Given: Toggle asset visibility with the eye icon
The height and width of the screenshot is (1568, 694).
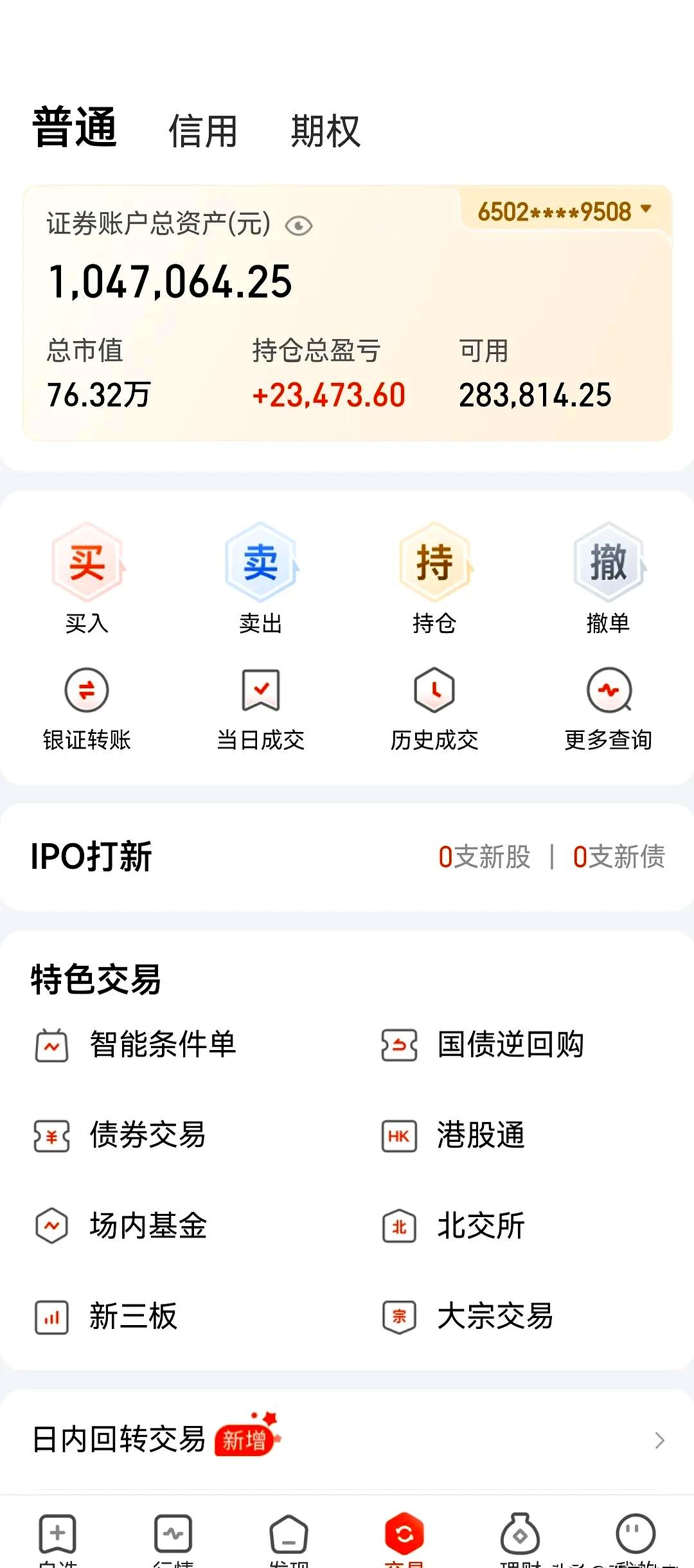Looking at the screenshot, I should point(299,225).
